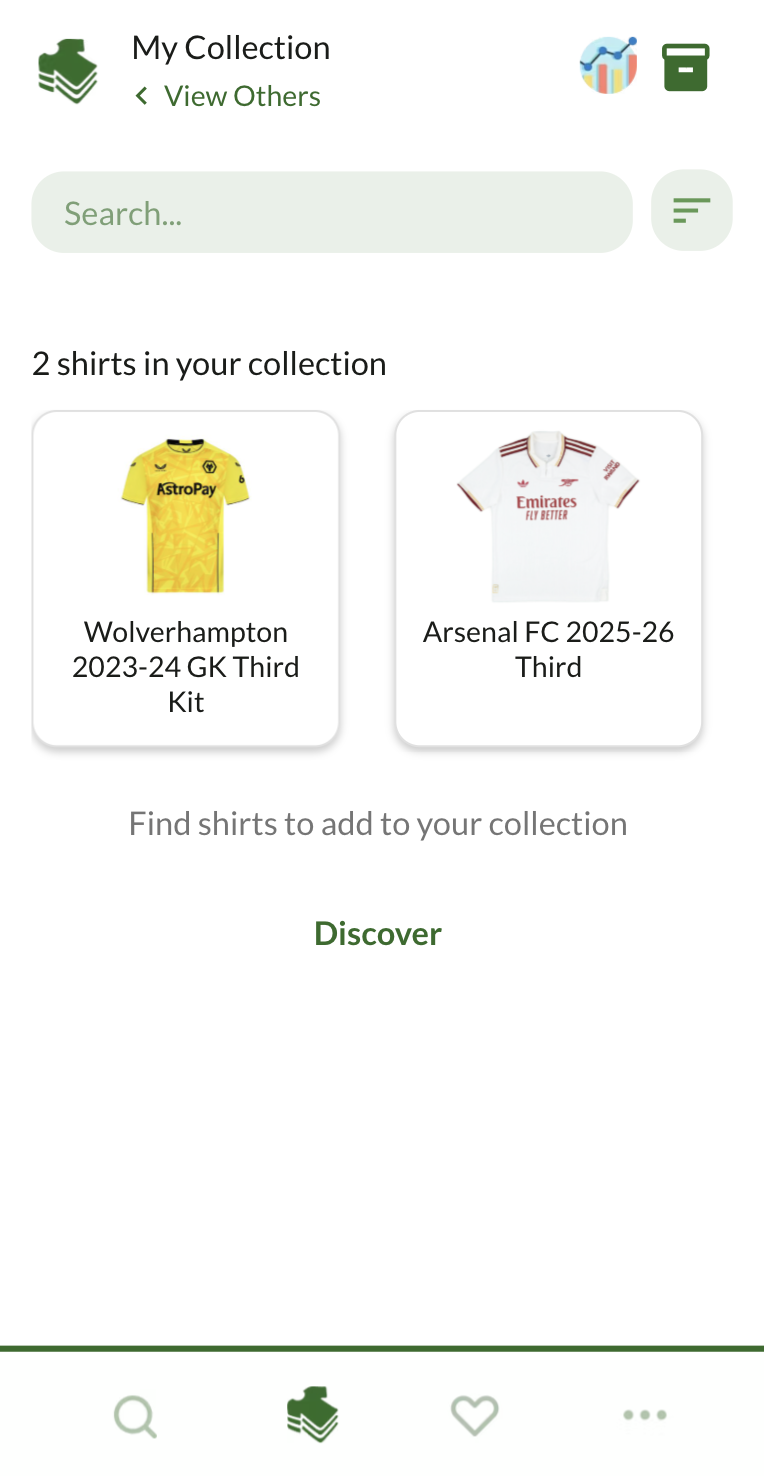Select the My Collection title
Viewport: 764px width, 1476px height.
click(x=230, y=47)
